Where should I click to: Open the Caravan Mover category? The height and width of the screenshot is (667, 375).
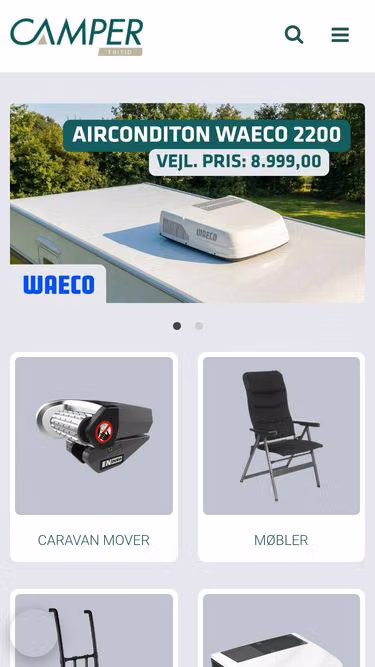(x=94, y=457)
